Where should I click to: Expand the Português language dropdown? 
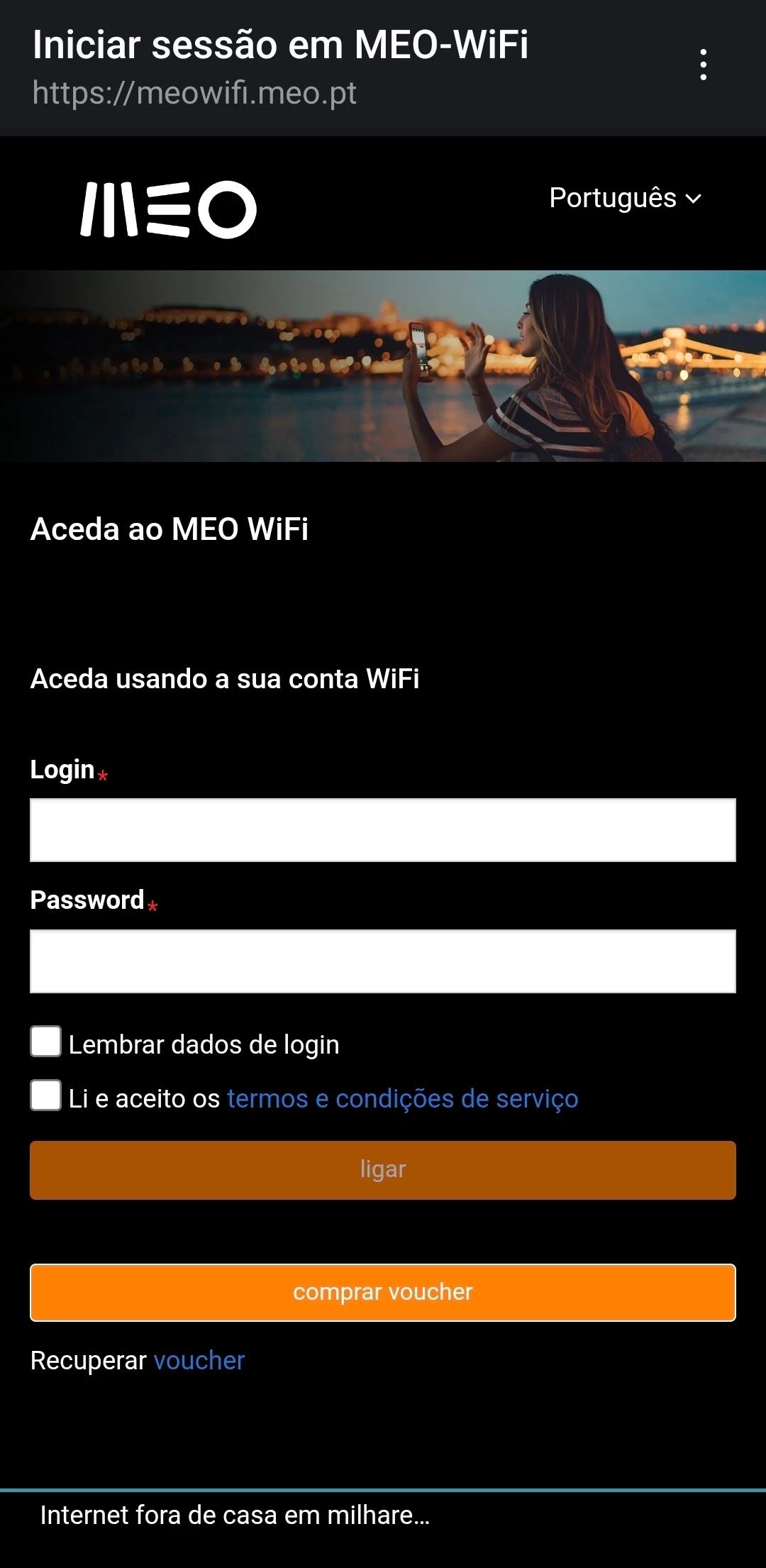point(625,198)
